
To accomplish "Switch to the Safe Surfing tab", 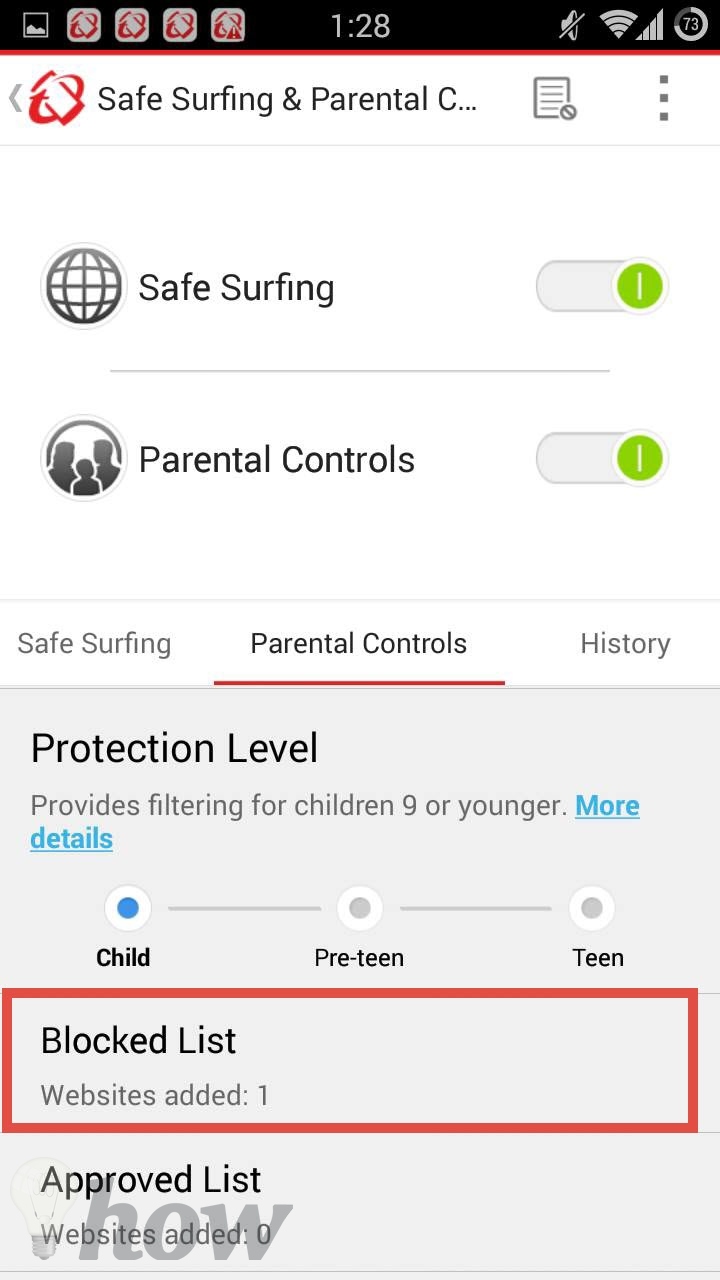I will tap(94, 643).
